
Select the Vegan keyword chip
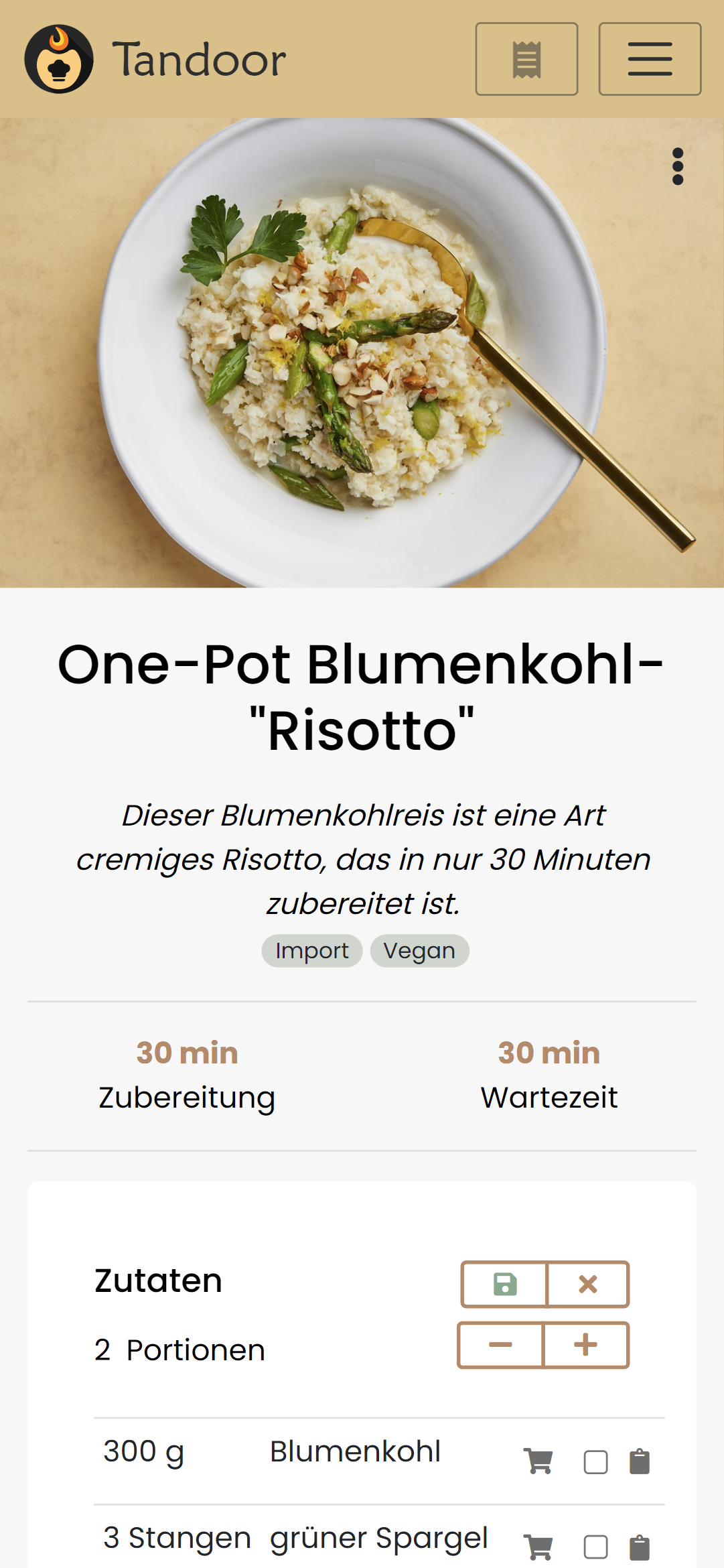pyautogui.click(x=419, y=951)
